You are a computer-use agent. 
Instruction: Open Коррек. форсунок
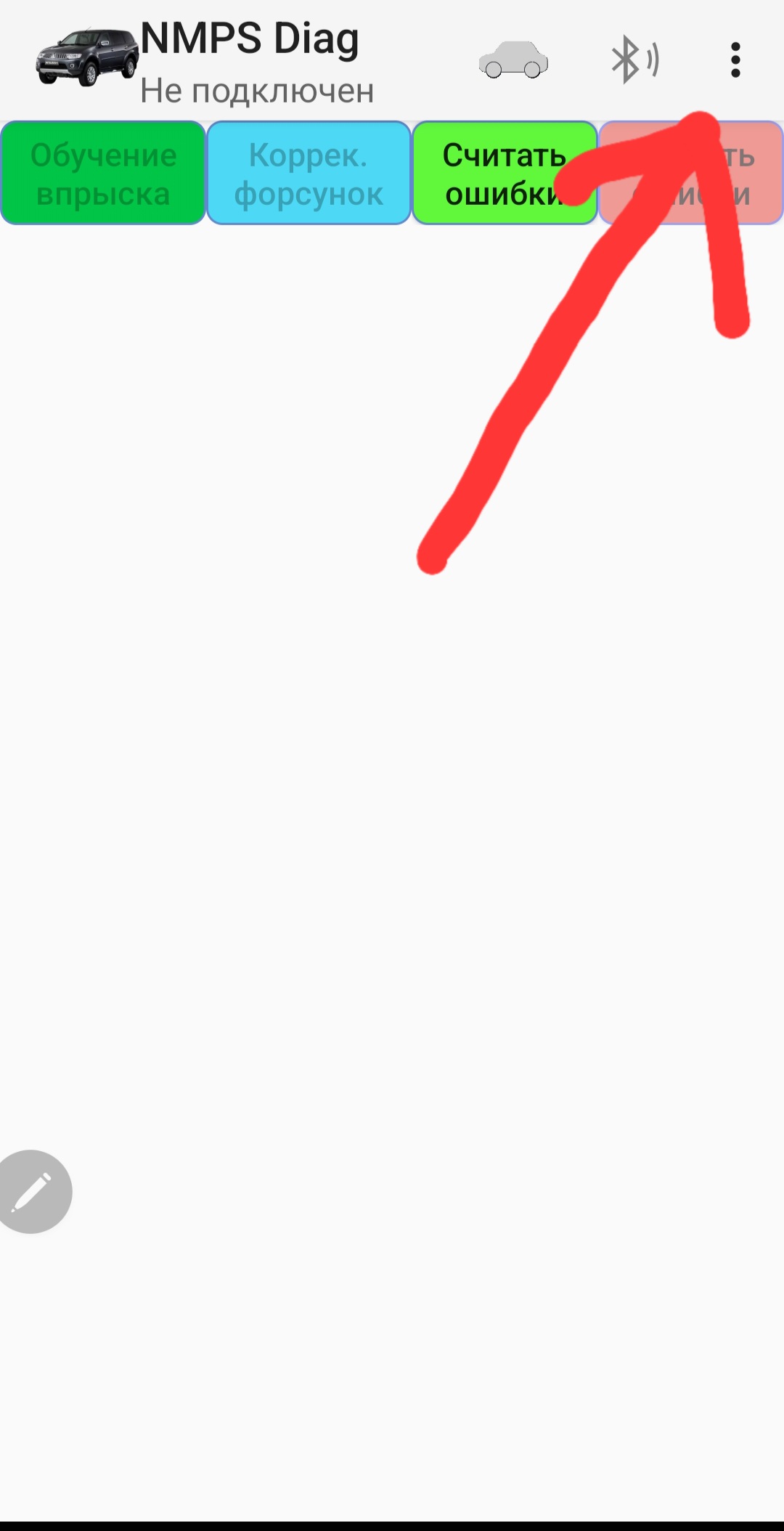pyautogui.click(x=309, y=174)
